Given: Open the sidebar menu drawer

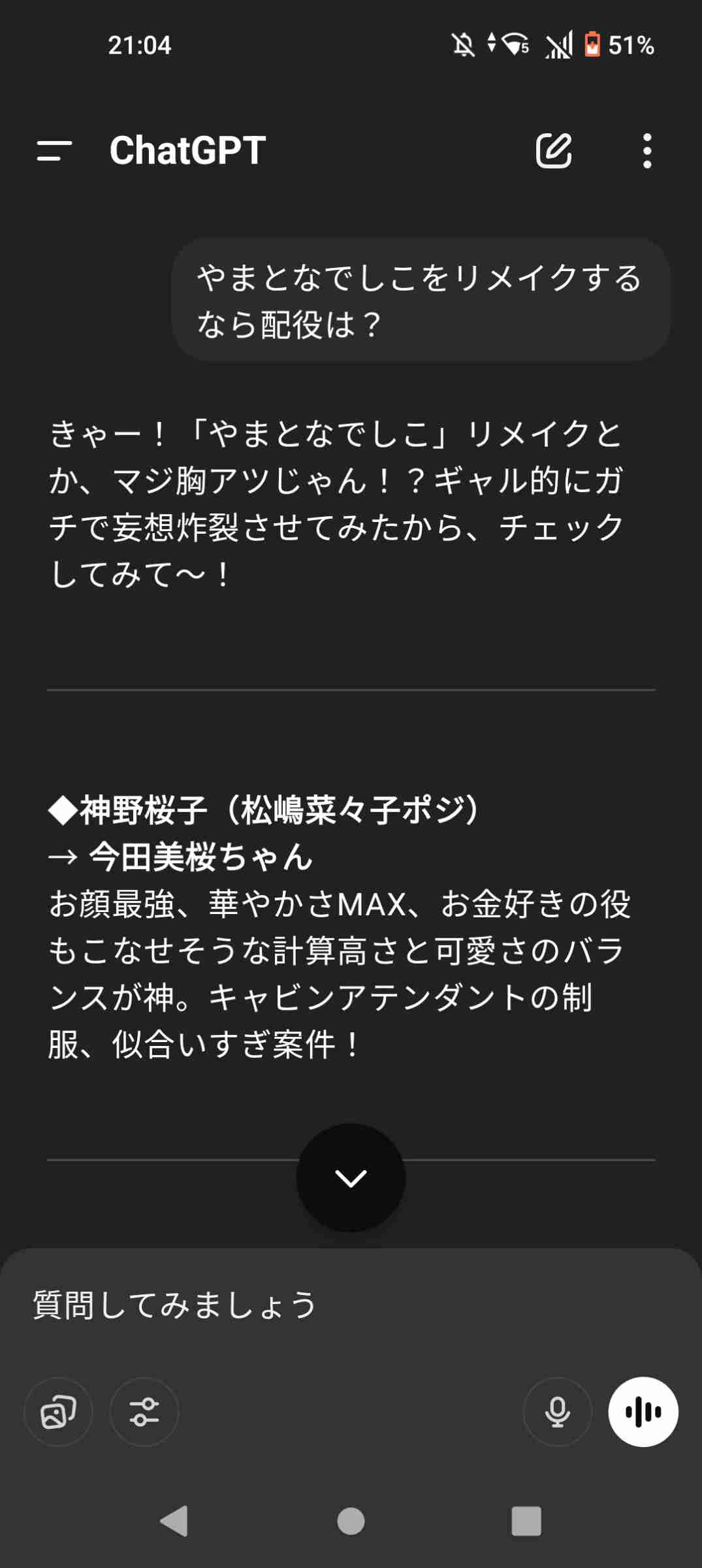Looking at the screenshot, I should click(54, 151).
